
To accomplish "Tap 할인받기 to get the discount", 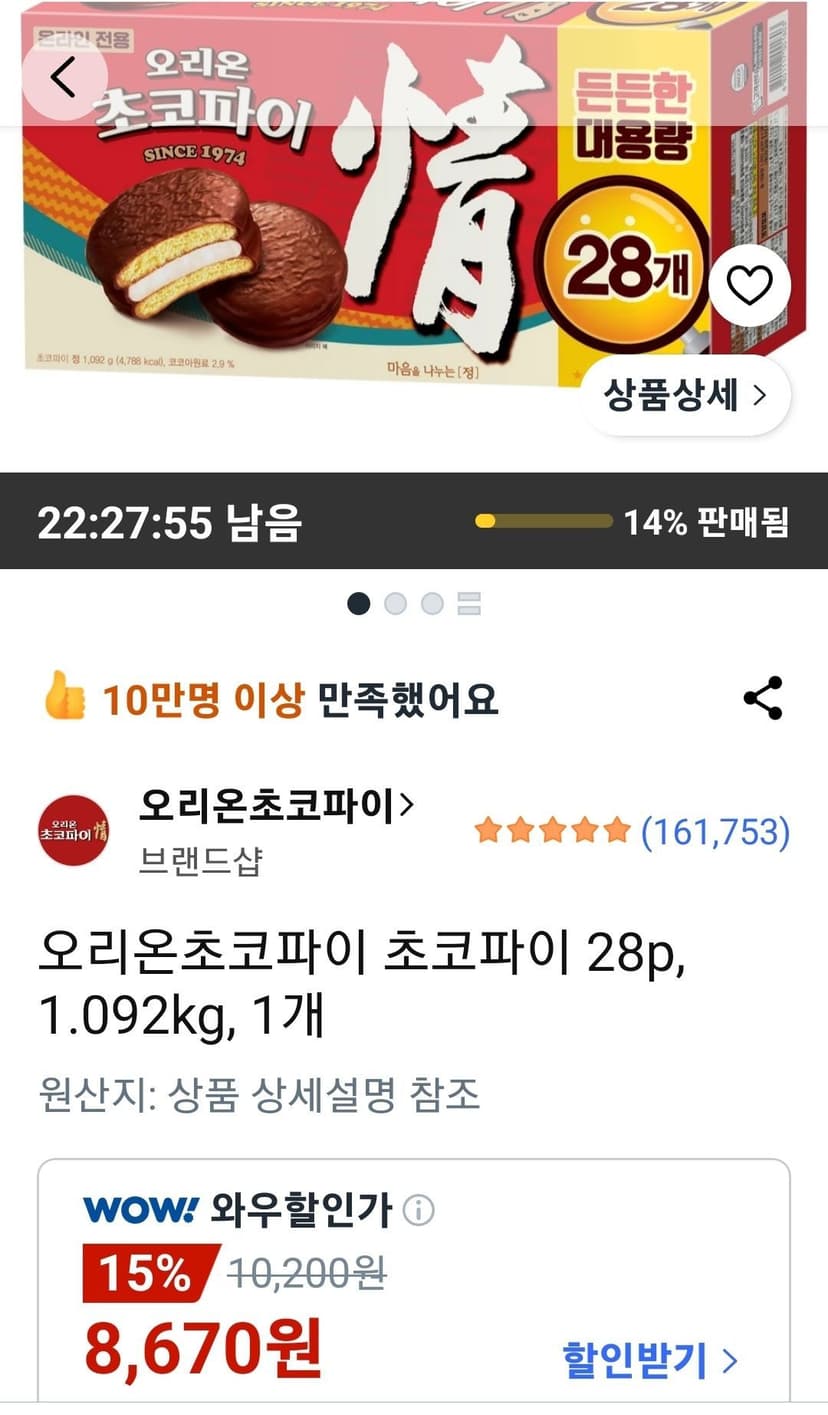I will point(650,1360).
